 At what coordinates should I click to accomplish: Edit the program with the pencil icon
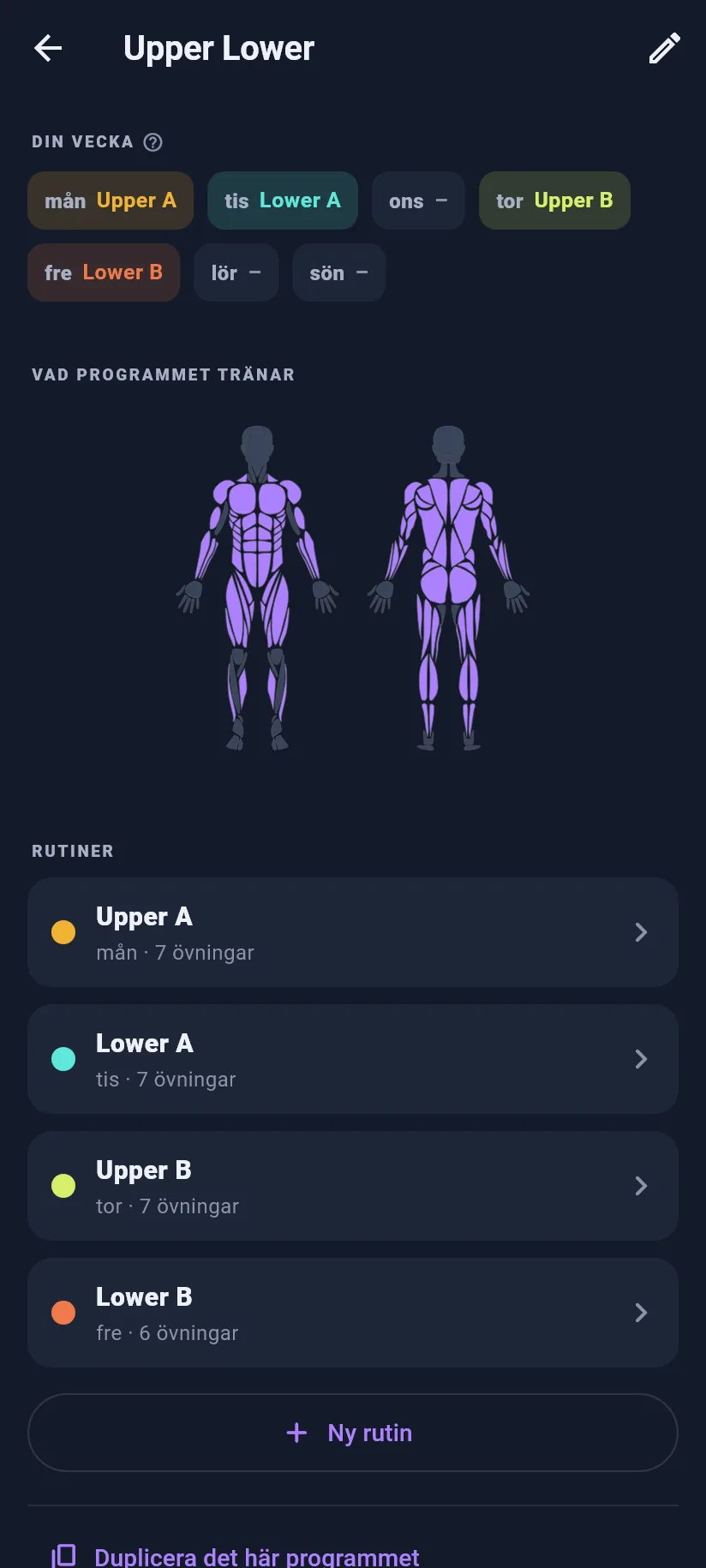coord(664,48)
